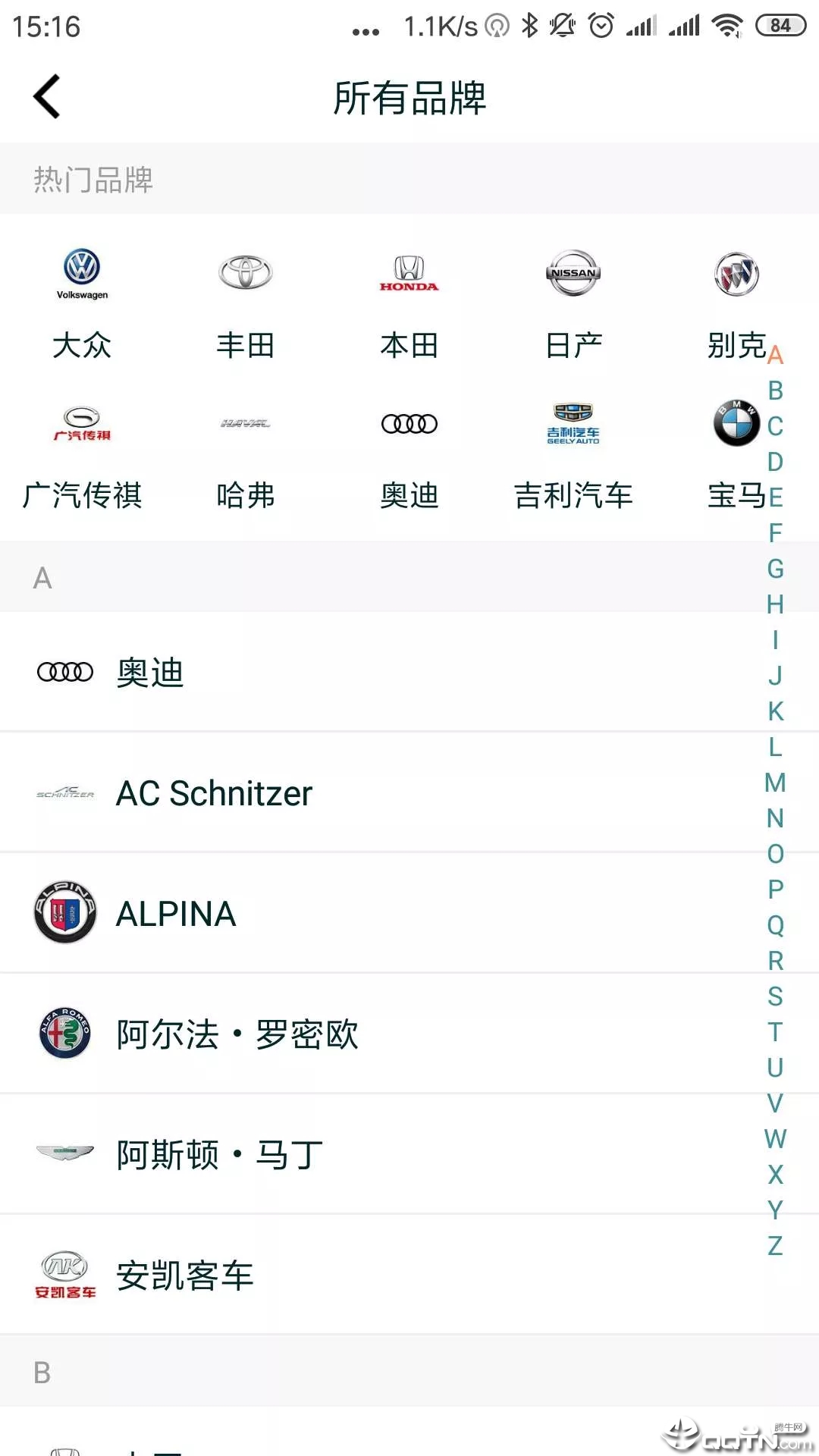Select the 阿斯顿·马丁 brand row
The height and width of the screenshot is (1456, 819).
(379, 1154)
